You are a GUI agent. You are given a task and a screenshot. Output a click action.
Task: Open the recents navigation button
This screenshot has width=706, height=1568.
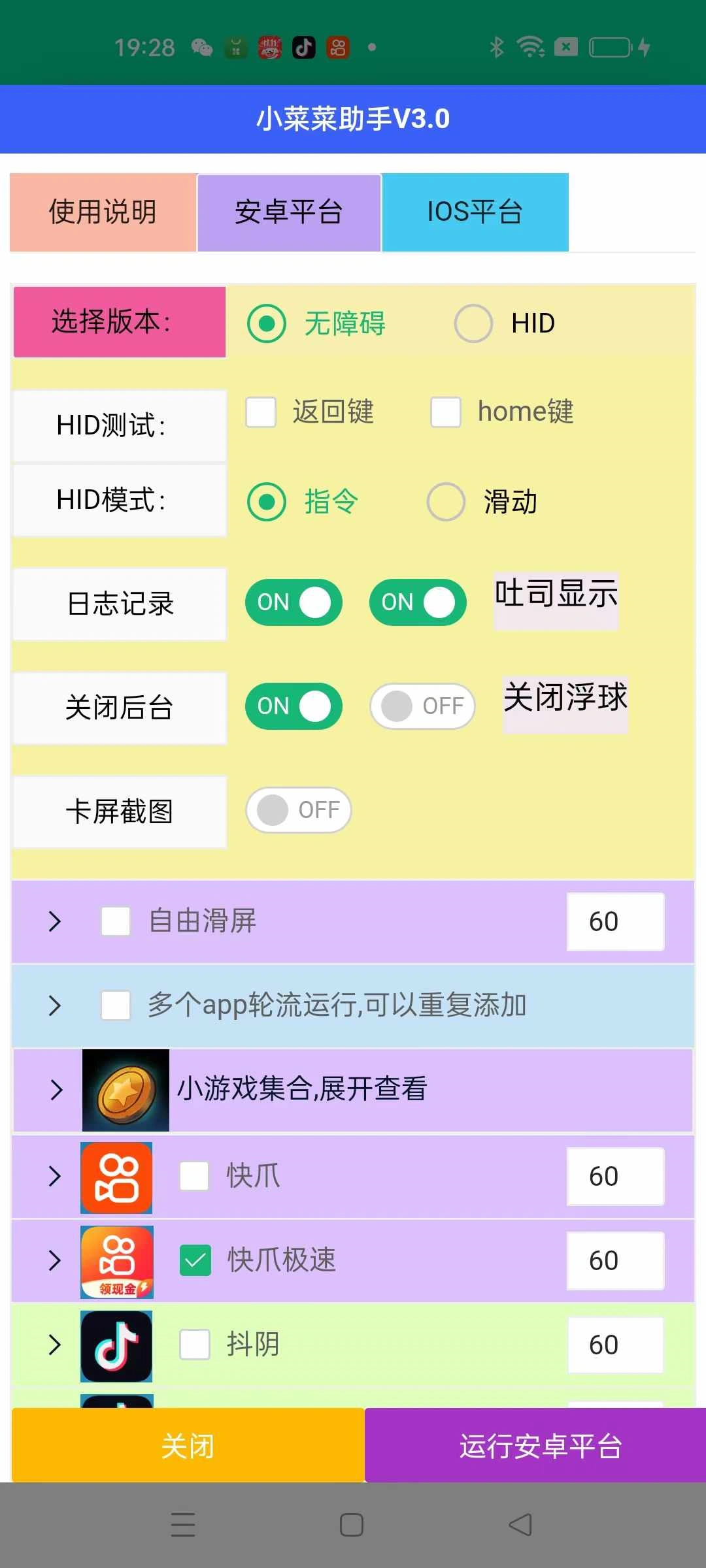(183, 1525)
